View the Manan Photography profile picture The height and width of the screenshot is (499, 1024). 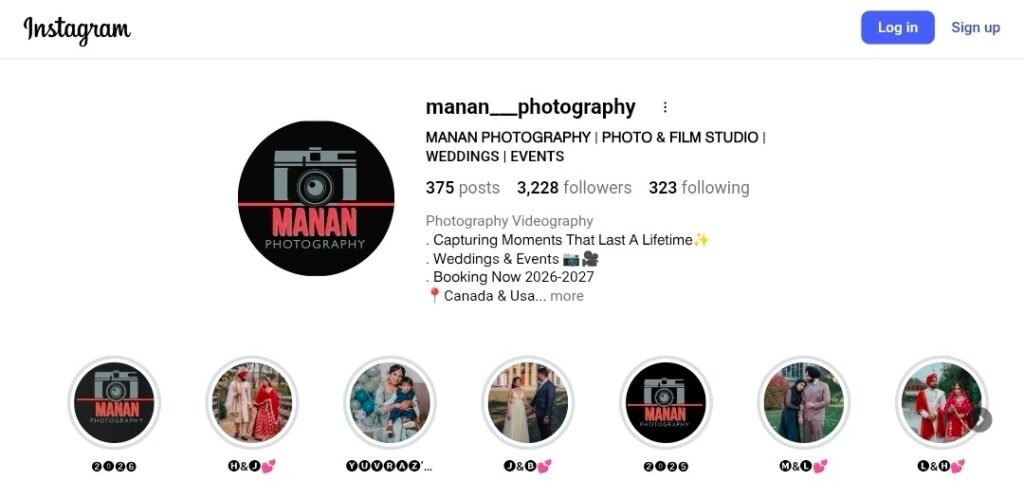(x=316, y=198)
